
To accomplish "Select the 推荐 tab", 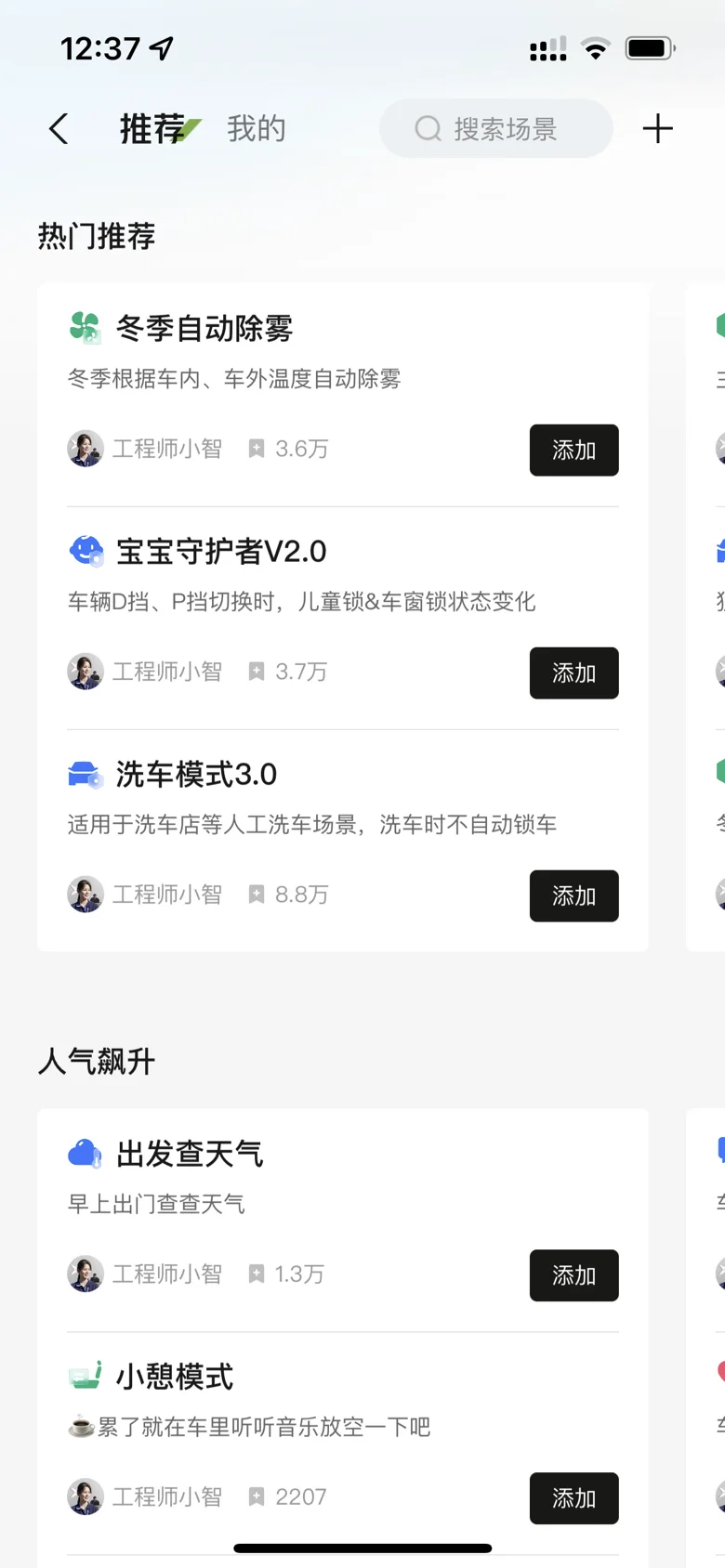I will click(153, 129).
